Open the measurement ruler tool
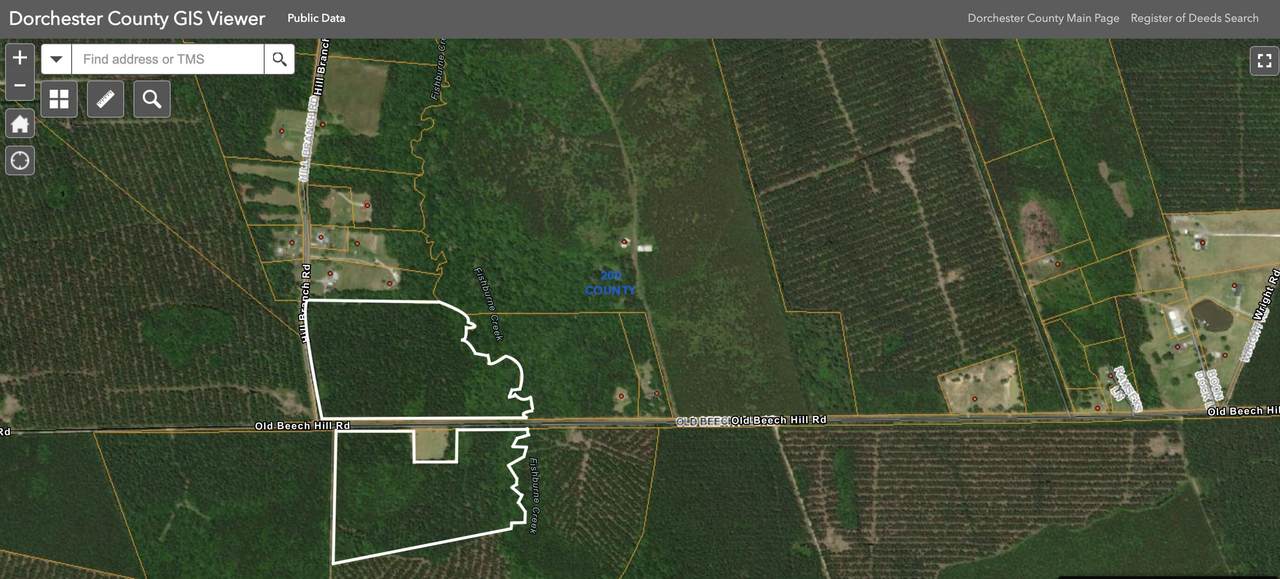The image size is (1280, 579). pyautogui.click(x=105, y=99)
